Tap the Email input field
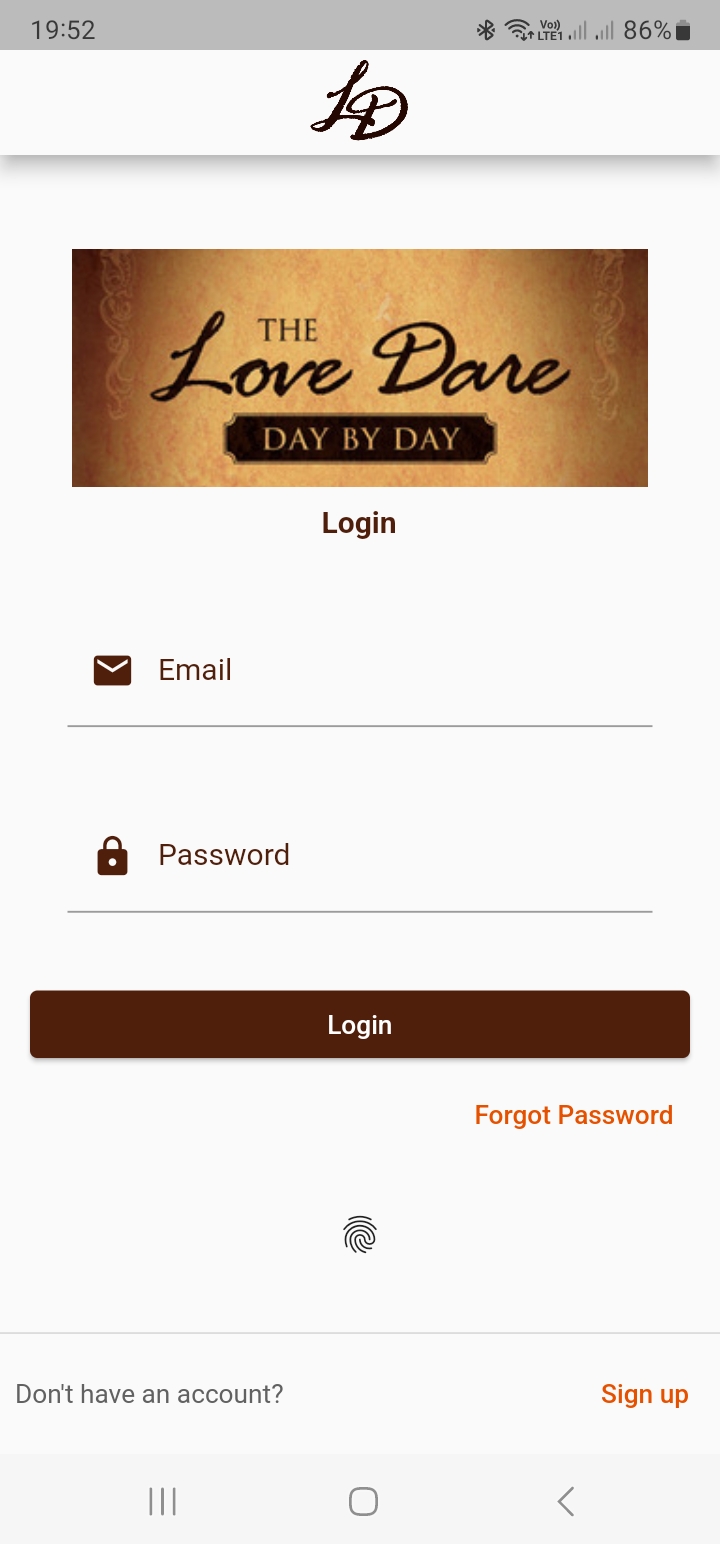 point(360,671)
